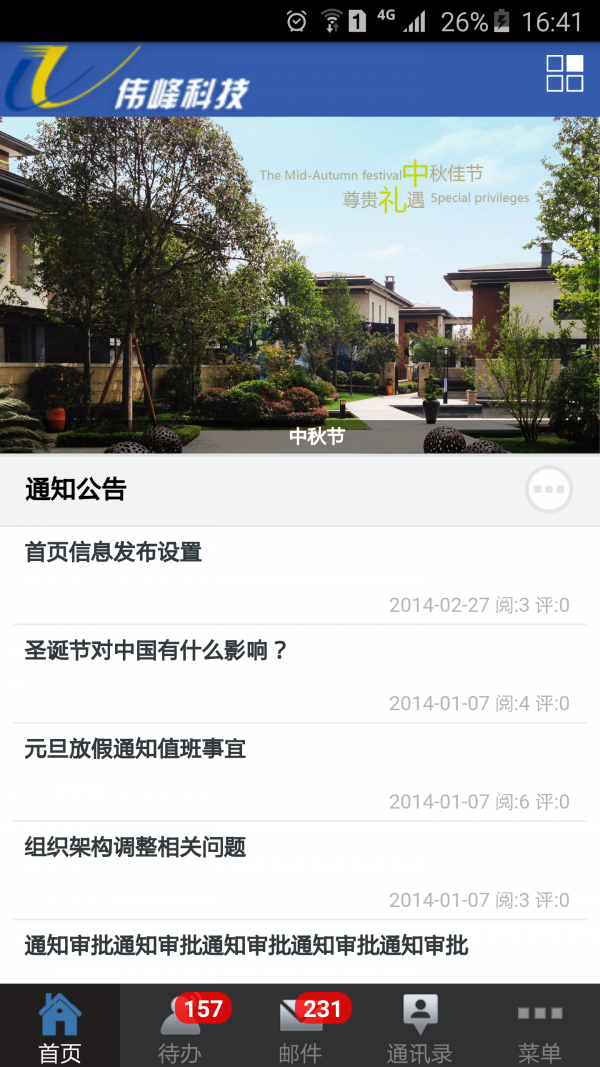Screen dimensions: 600x1067
Task: Show more 通知公告 announcements
Action: [x=549, y=490]
